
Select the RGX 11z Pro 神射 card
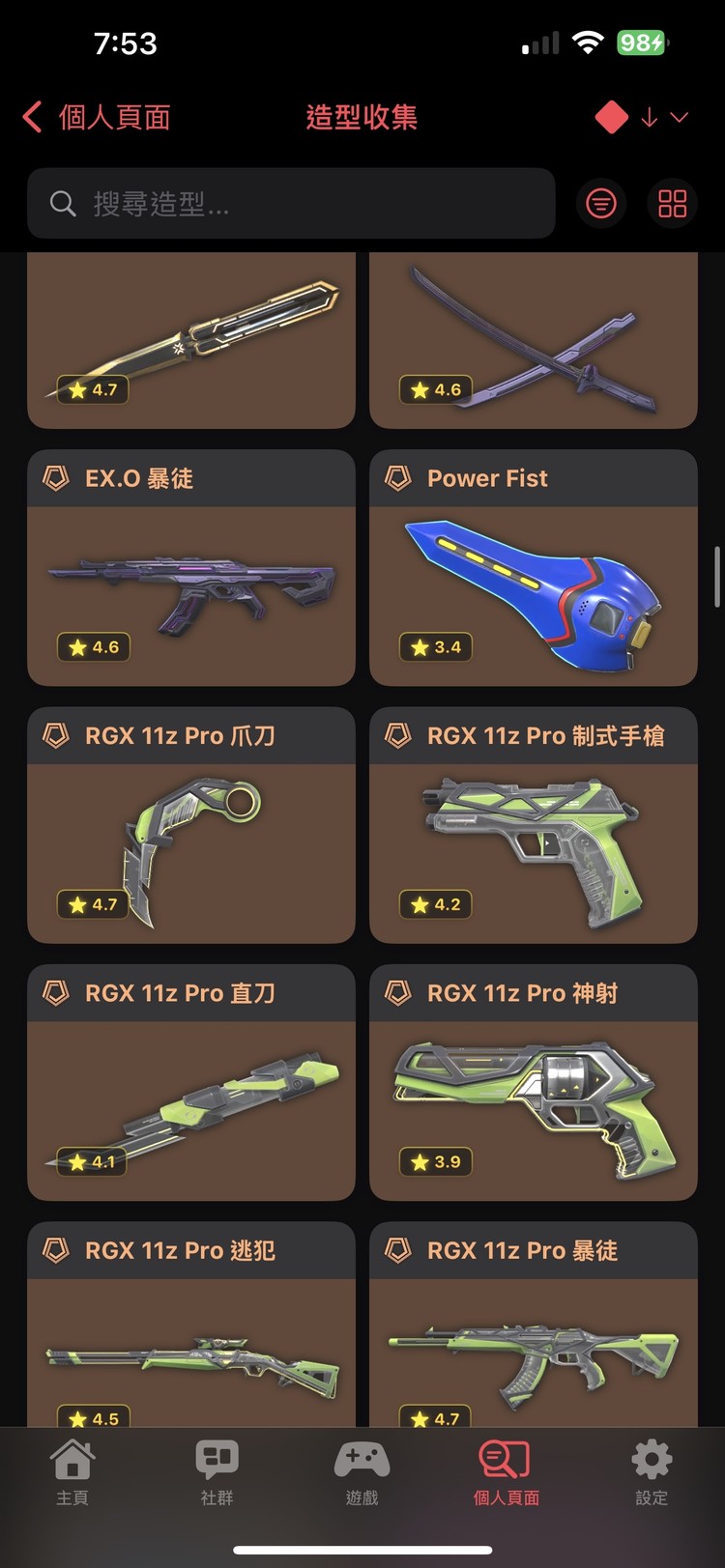pyautogui.click(x=533, y=1082)
